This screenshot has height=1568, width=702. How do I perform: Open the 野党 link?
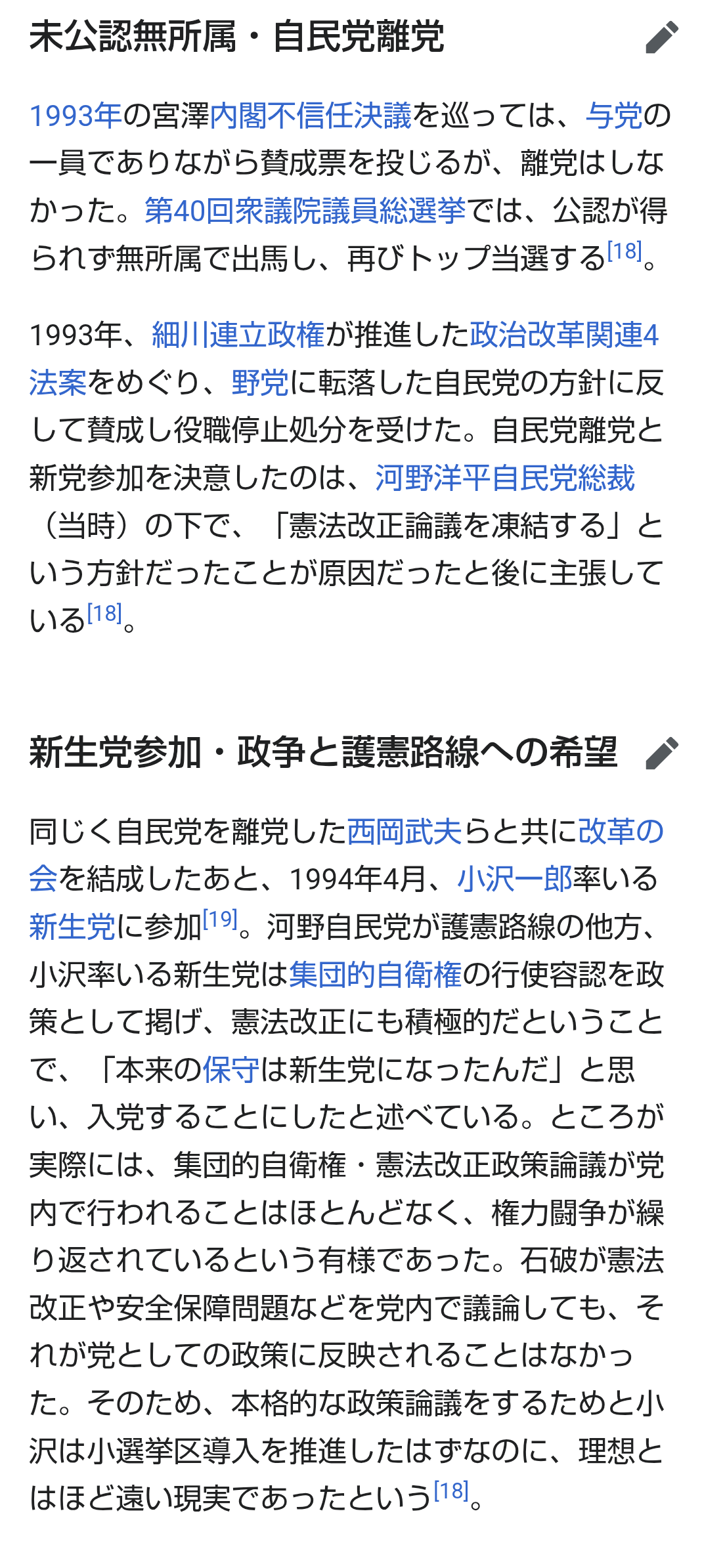point(260,383)
